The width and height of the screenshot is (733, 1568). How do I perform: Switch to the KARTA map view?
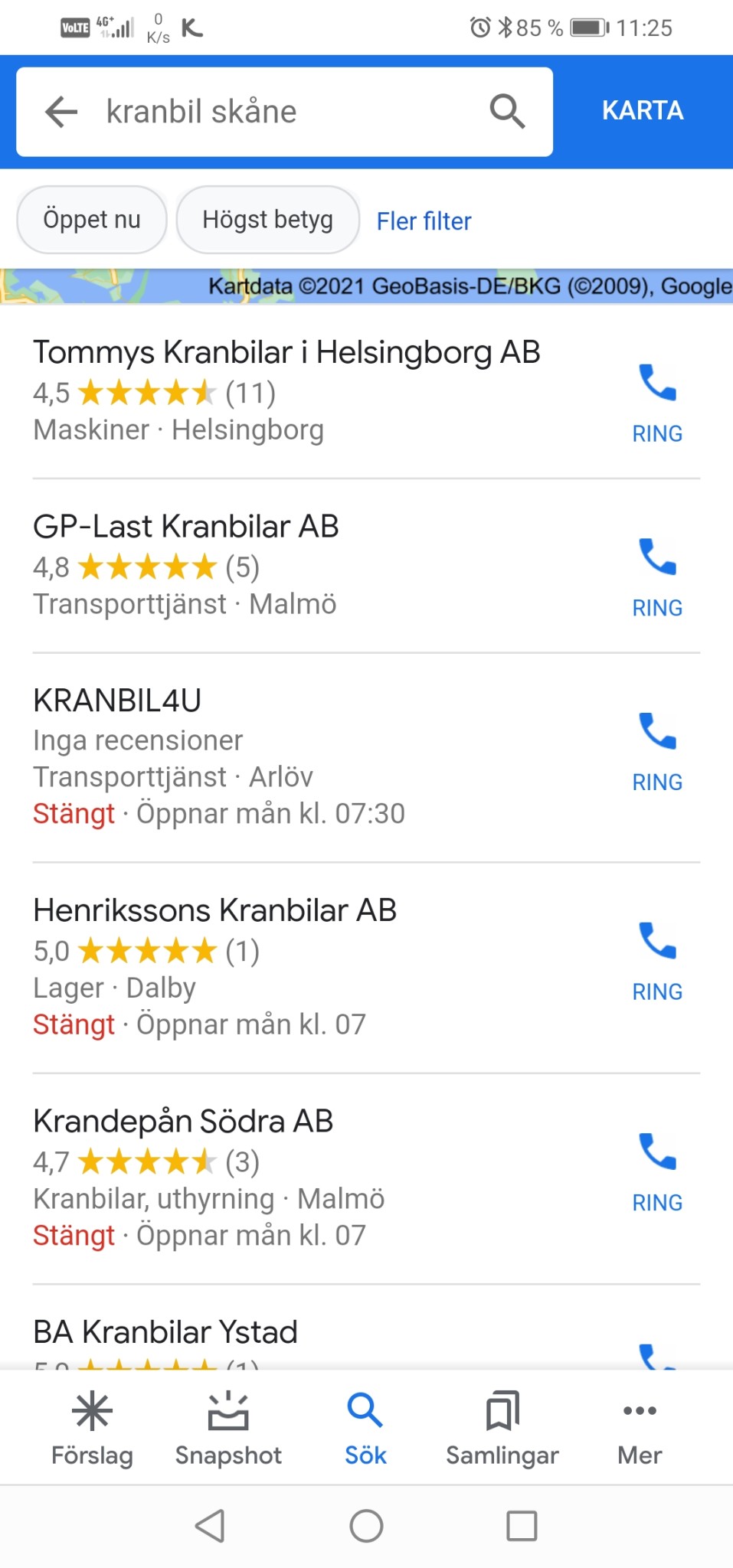click(x=642, y=111)
